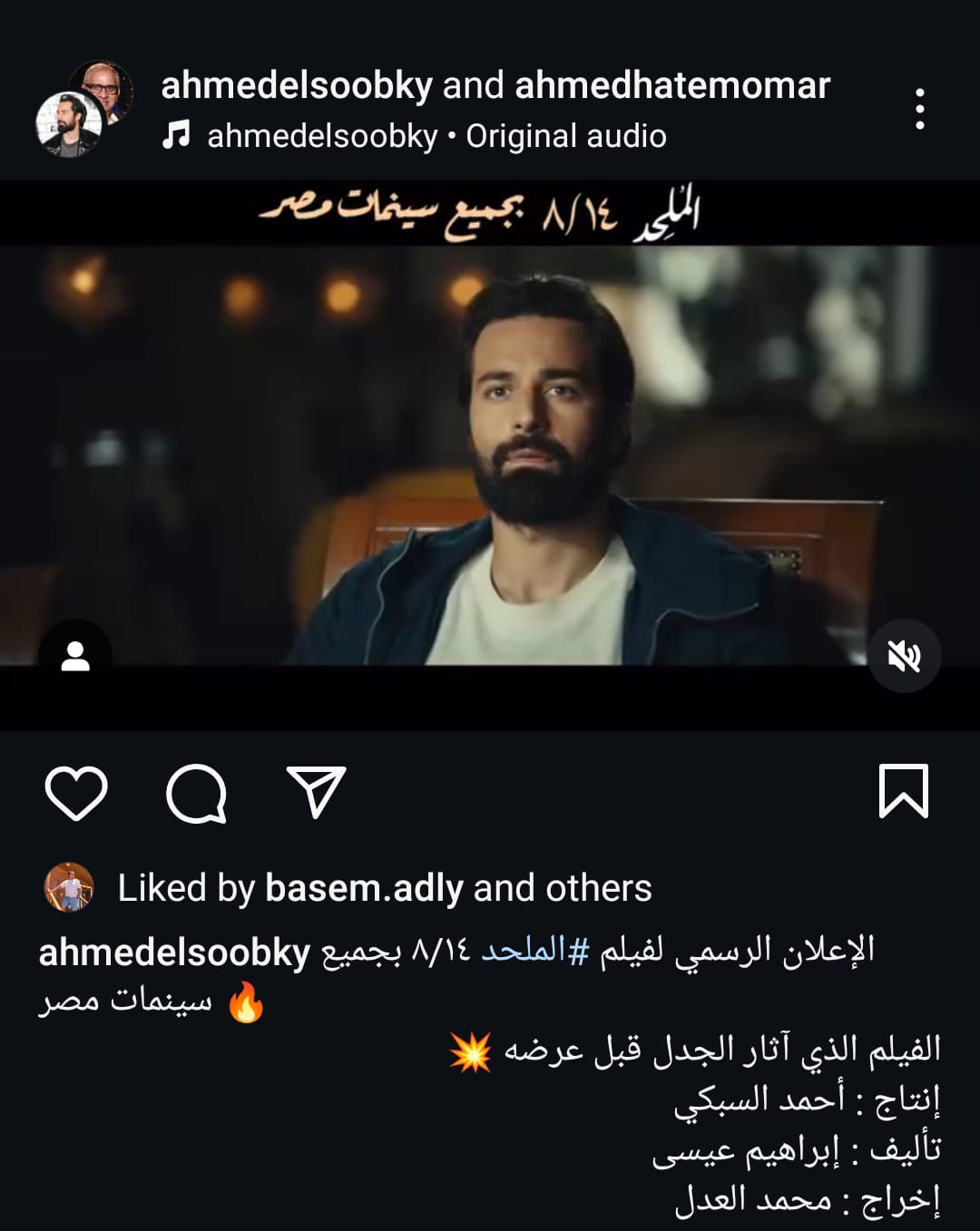980x1231 pixels.
Task: Unmute the video sound
Action: coord(904,656)
